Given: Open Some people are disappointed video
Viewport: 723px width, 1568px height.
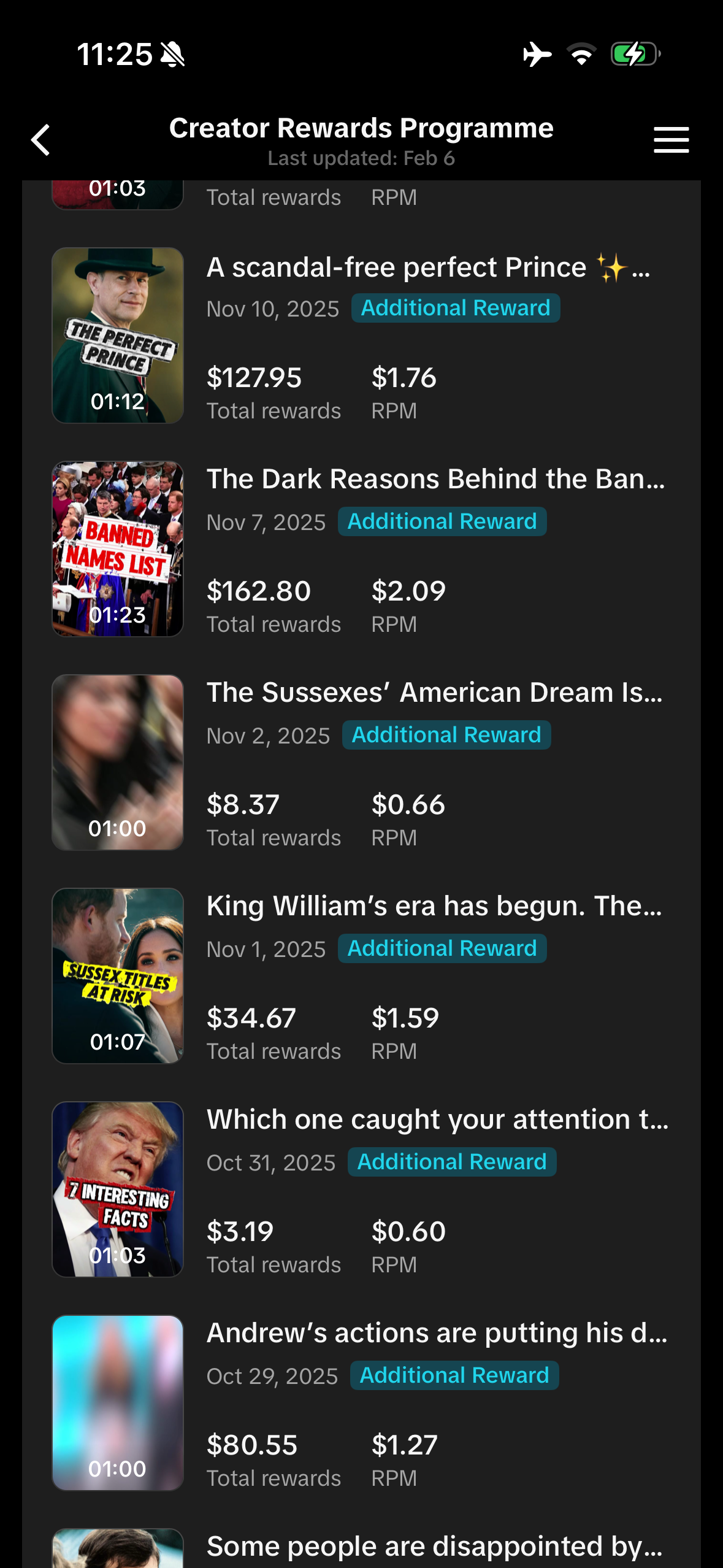Looking at the screenshot, I should tap(434, 1547).
